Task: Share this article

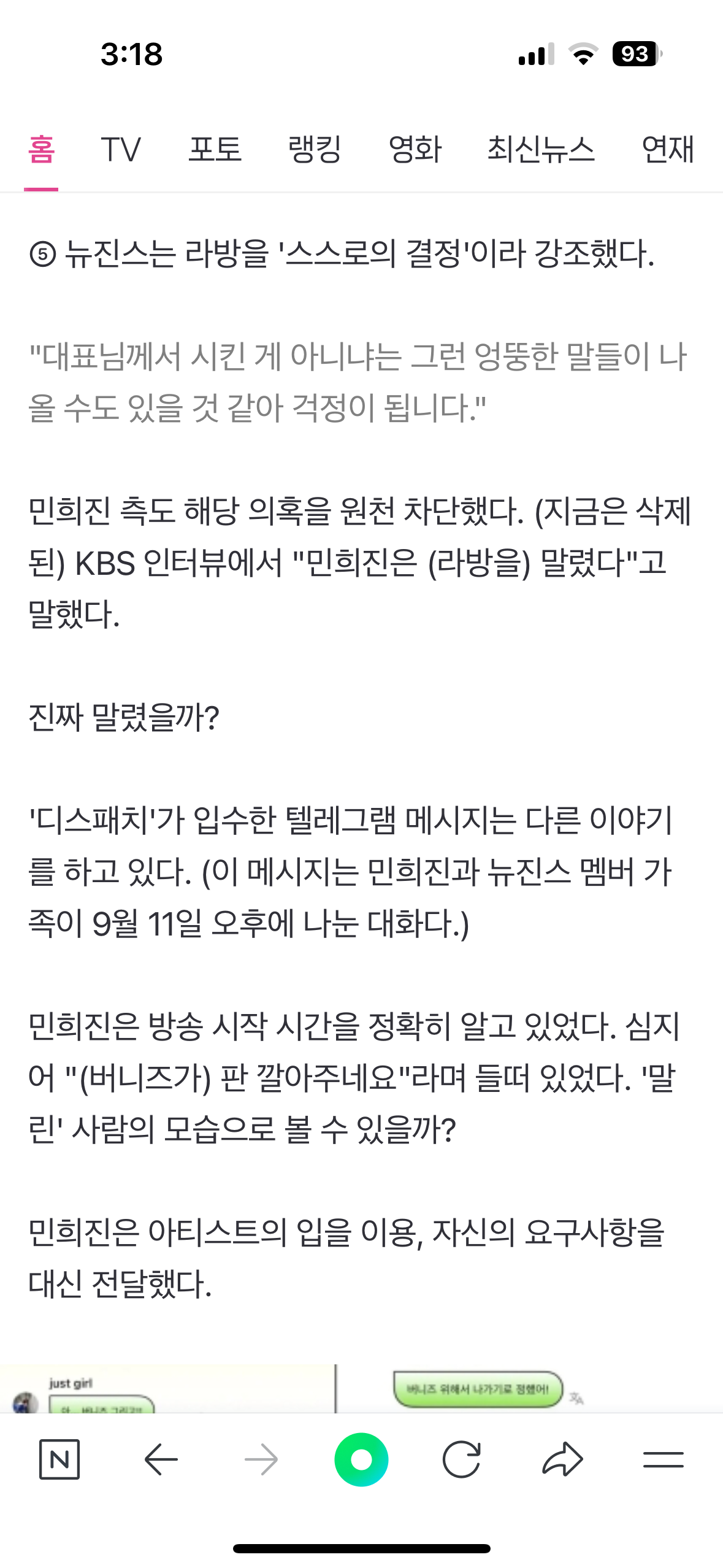Action: pyautogui.click(x=562, y=1459)
